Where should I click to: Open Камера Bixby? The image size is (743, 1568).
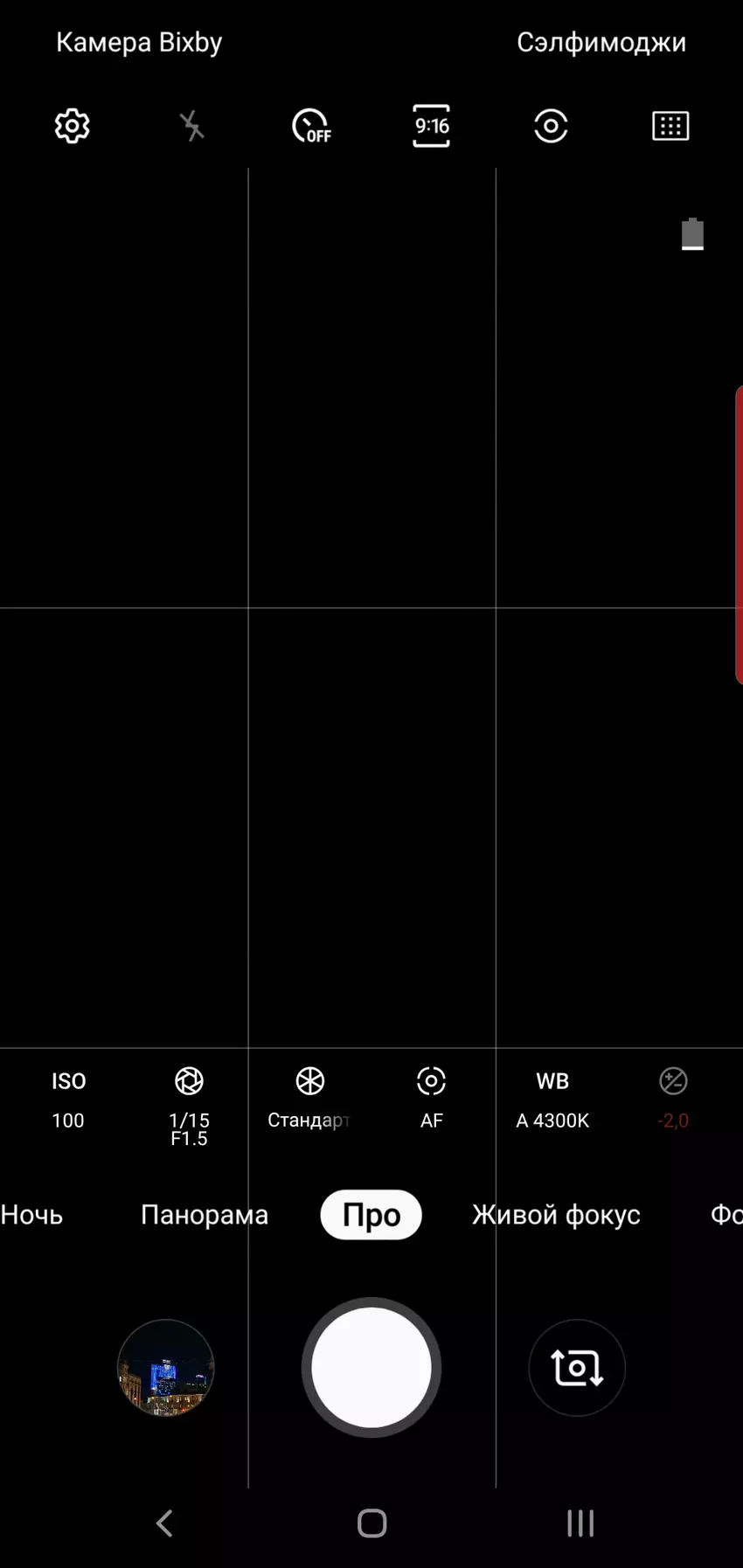[x=139, y=42]
